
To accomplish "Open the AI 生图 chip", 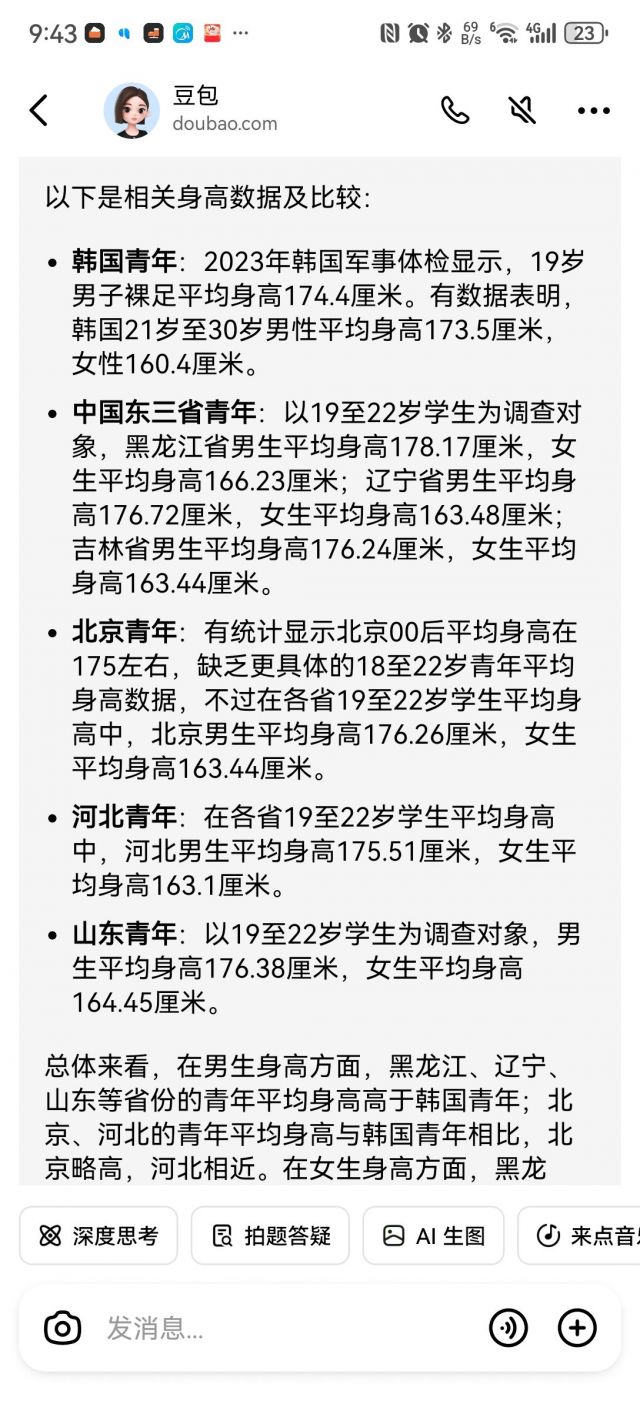I will (433, 1236).
